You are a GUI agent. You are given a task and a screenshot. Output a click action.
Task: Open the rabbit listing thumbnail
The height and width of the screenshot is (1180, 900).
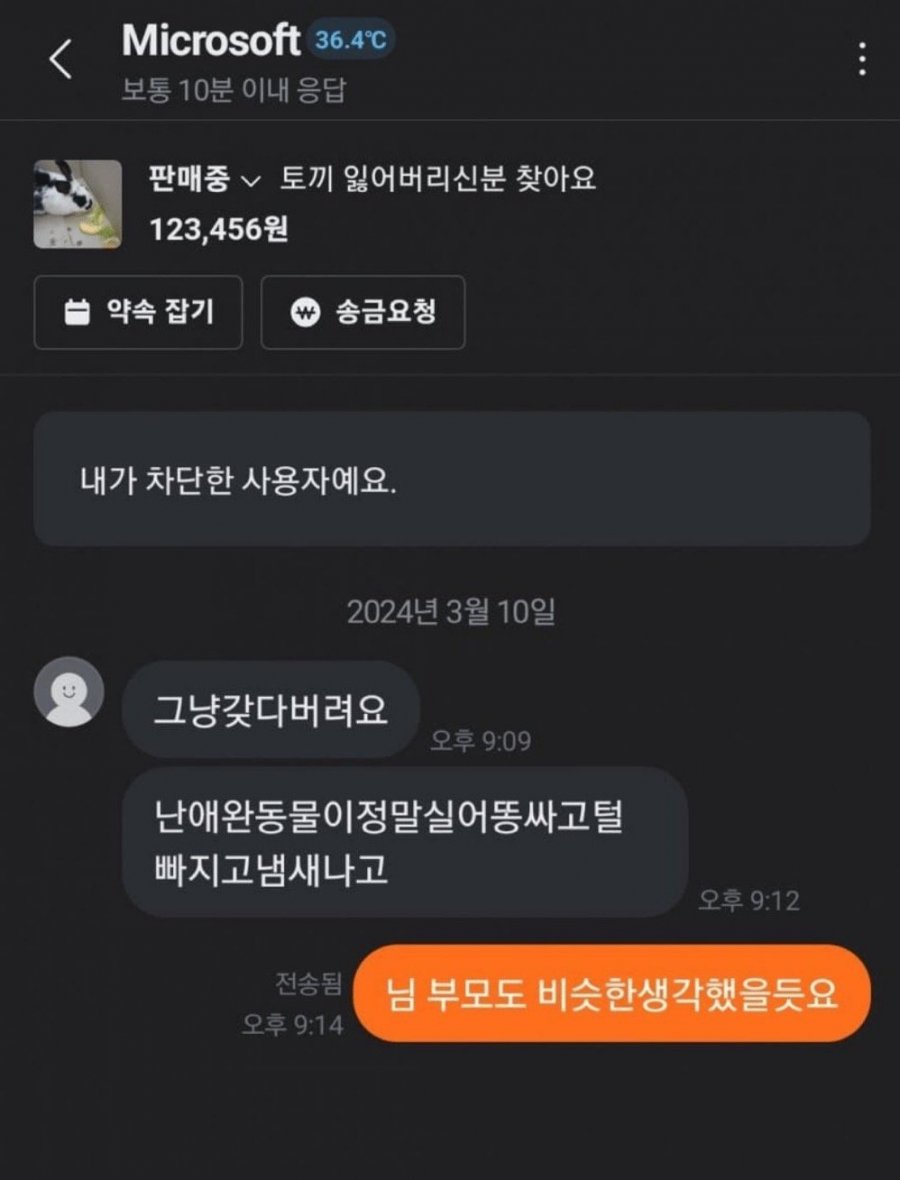click(x=78, y=204)
